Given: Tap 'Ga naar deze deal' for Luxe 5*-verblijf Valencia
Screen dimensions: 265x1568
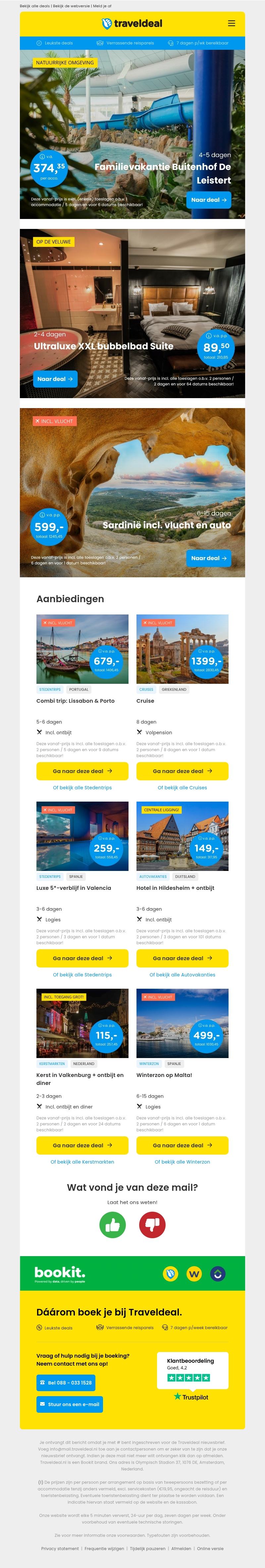Looking at the screenshot, I should (x=82, y=958).
